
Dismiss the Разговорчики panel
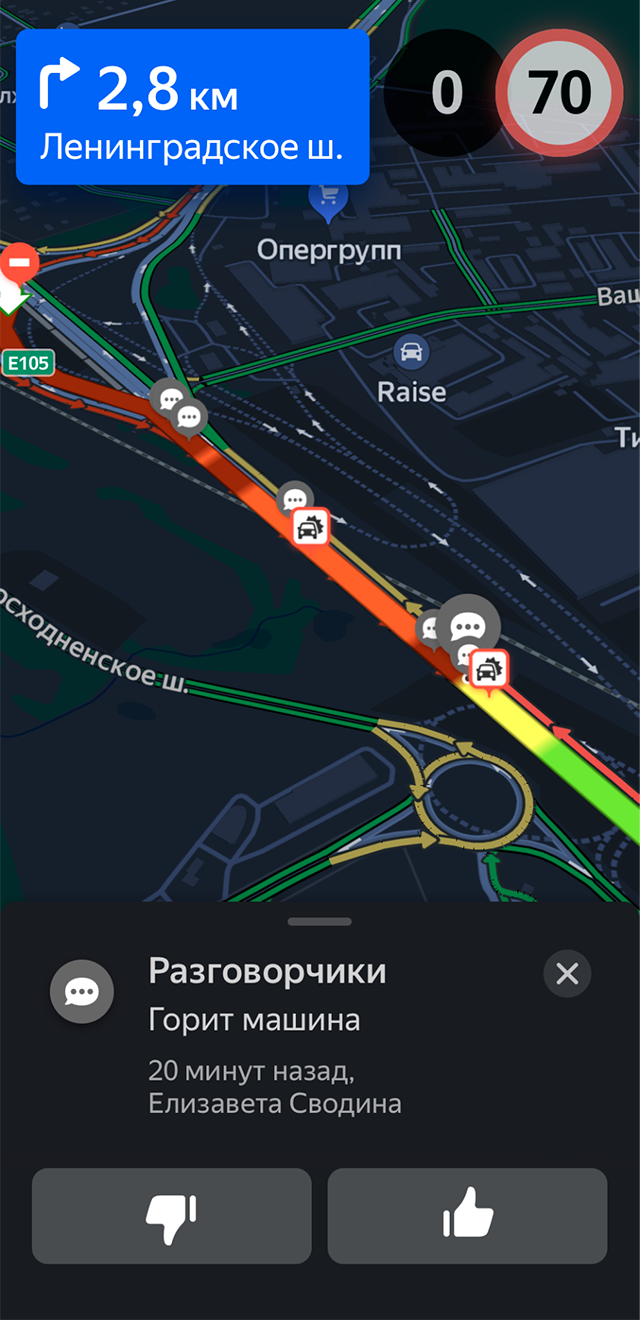click(x=567, y=973)
